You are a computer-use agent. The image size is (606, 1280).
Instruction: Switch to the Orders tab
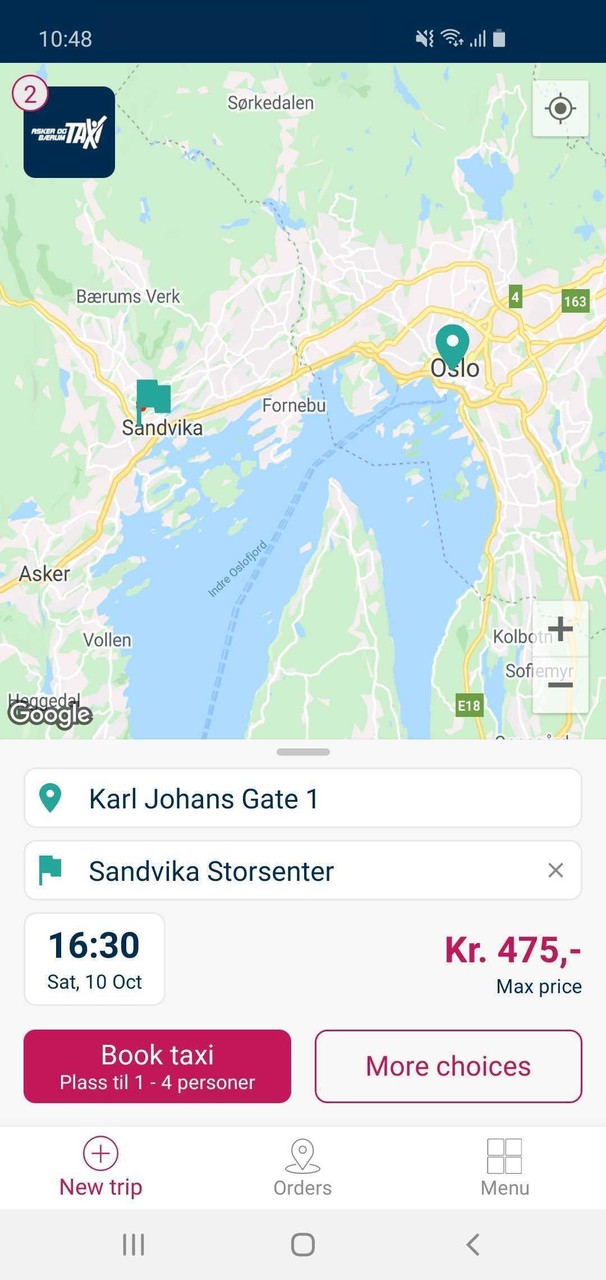click(302, 1167)
